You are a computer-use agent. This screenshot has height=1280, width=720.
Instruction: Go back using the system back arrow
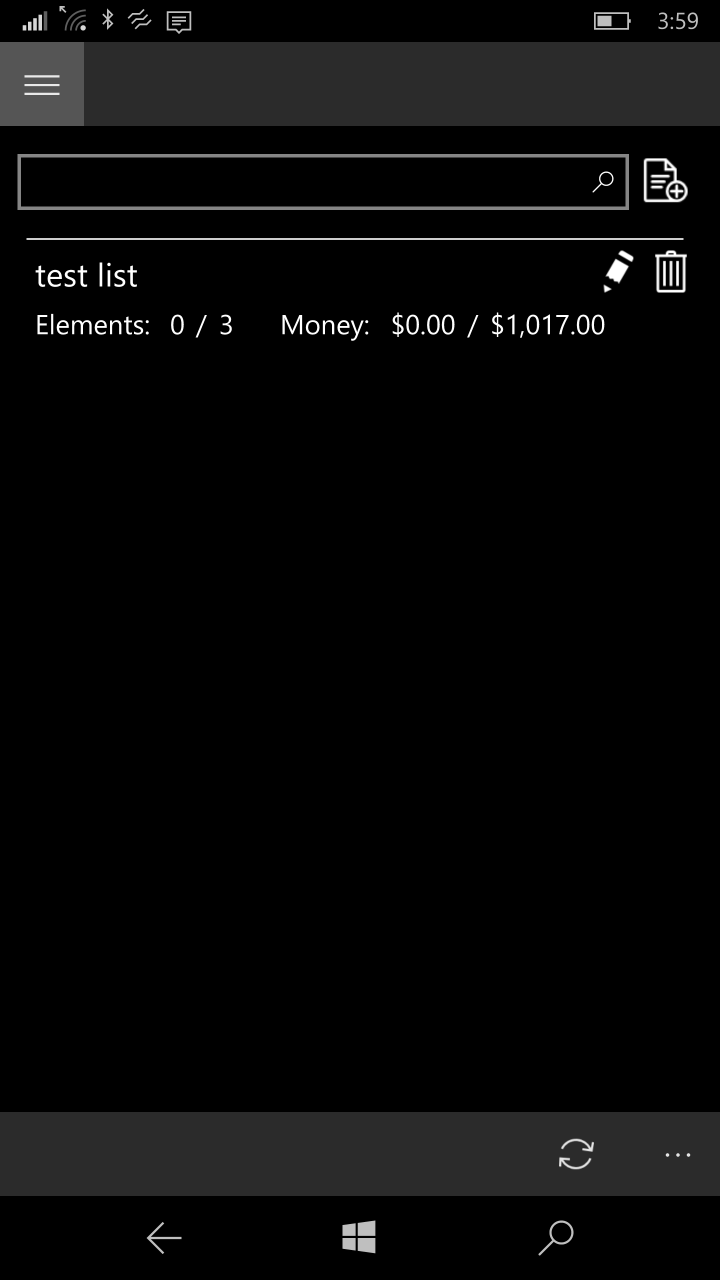pyautogui.click(x=164, y=1238)
